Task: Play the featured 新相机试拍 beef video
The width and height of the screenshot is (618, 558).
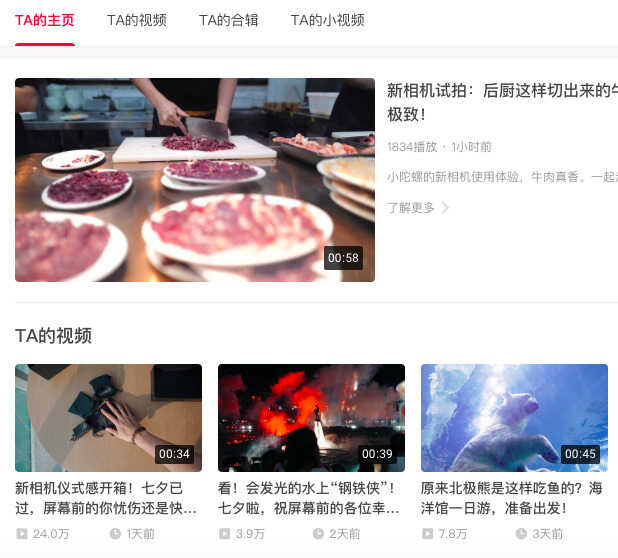Action: (195, 180)
